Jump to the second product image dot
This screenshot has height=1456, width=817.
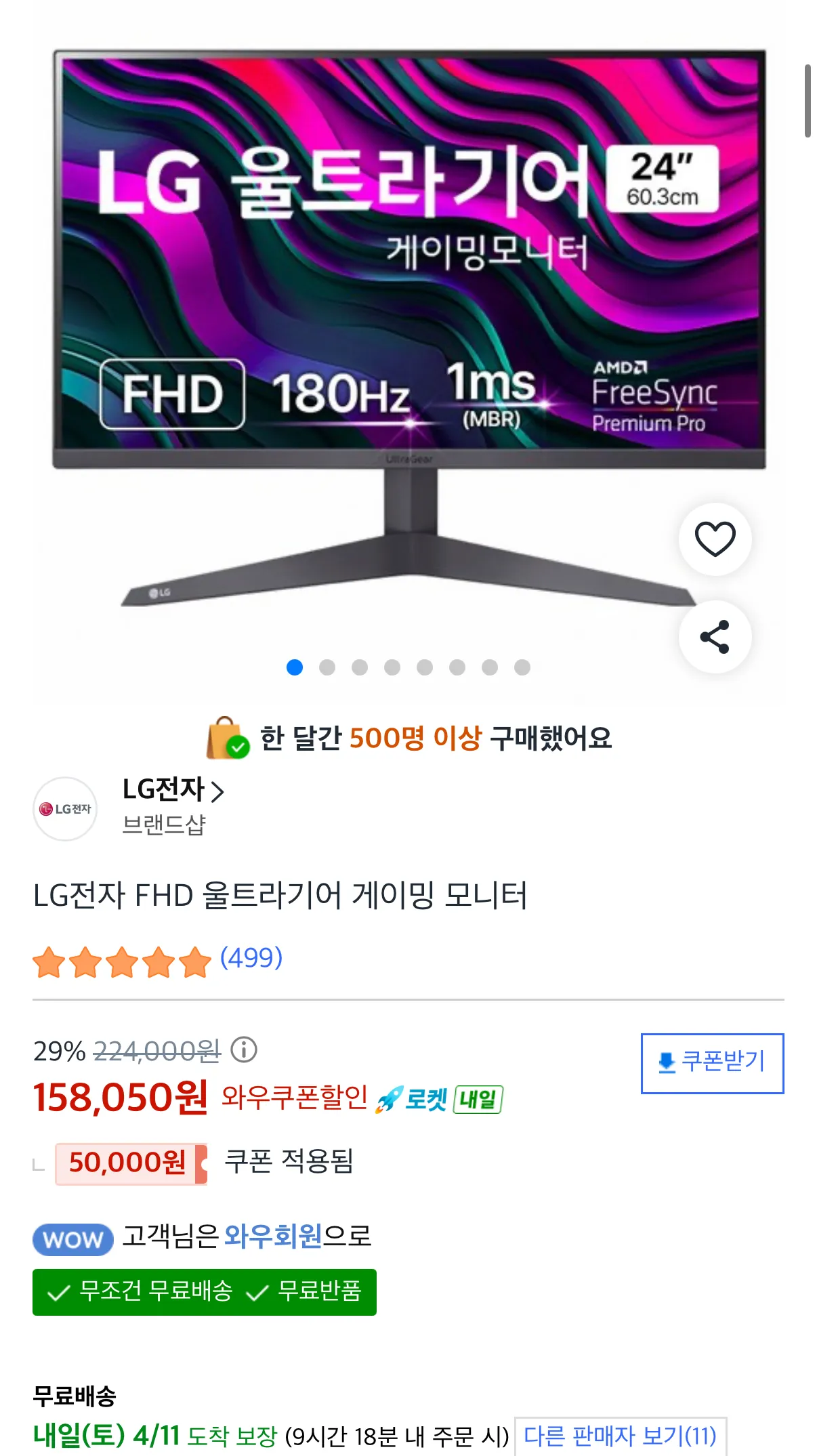click(327, 667)
